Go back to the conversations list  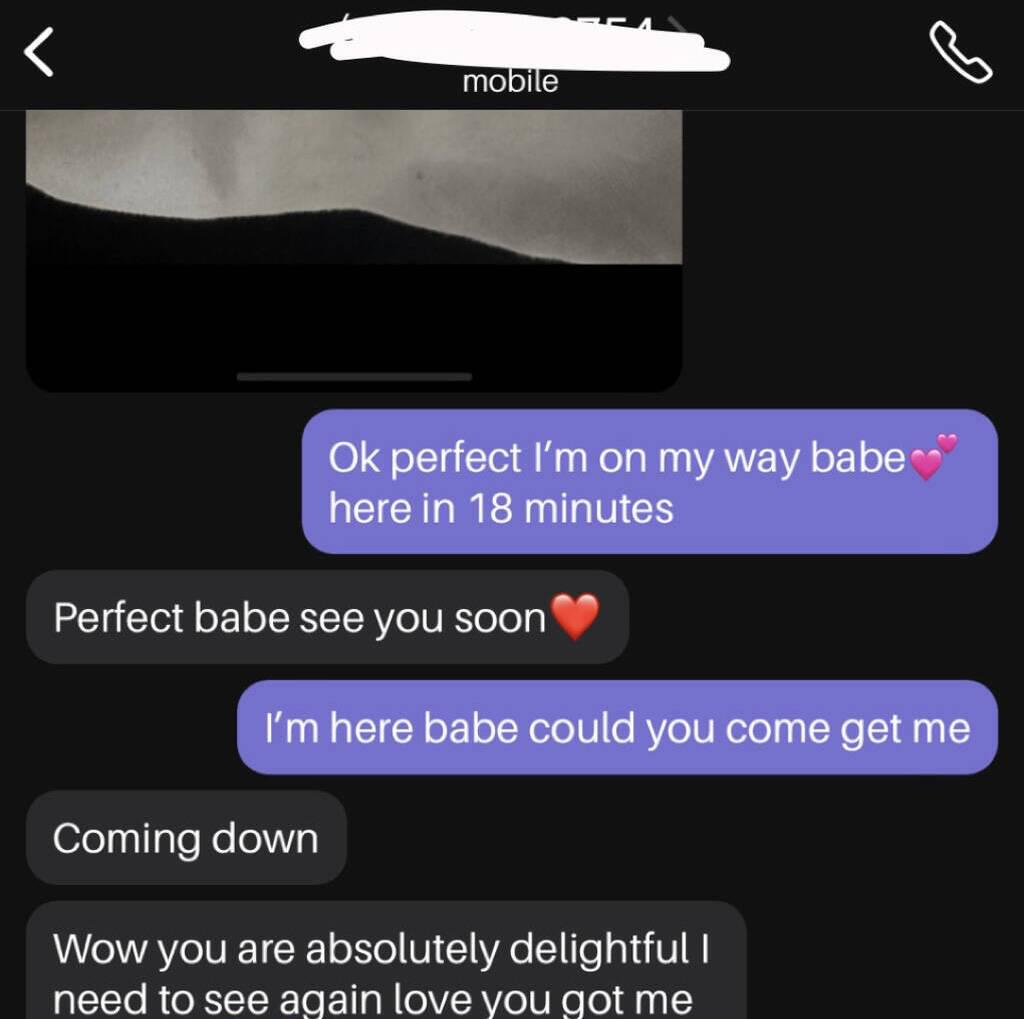click(40, 52)
